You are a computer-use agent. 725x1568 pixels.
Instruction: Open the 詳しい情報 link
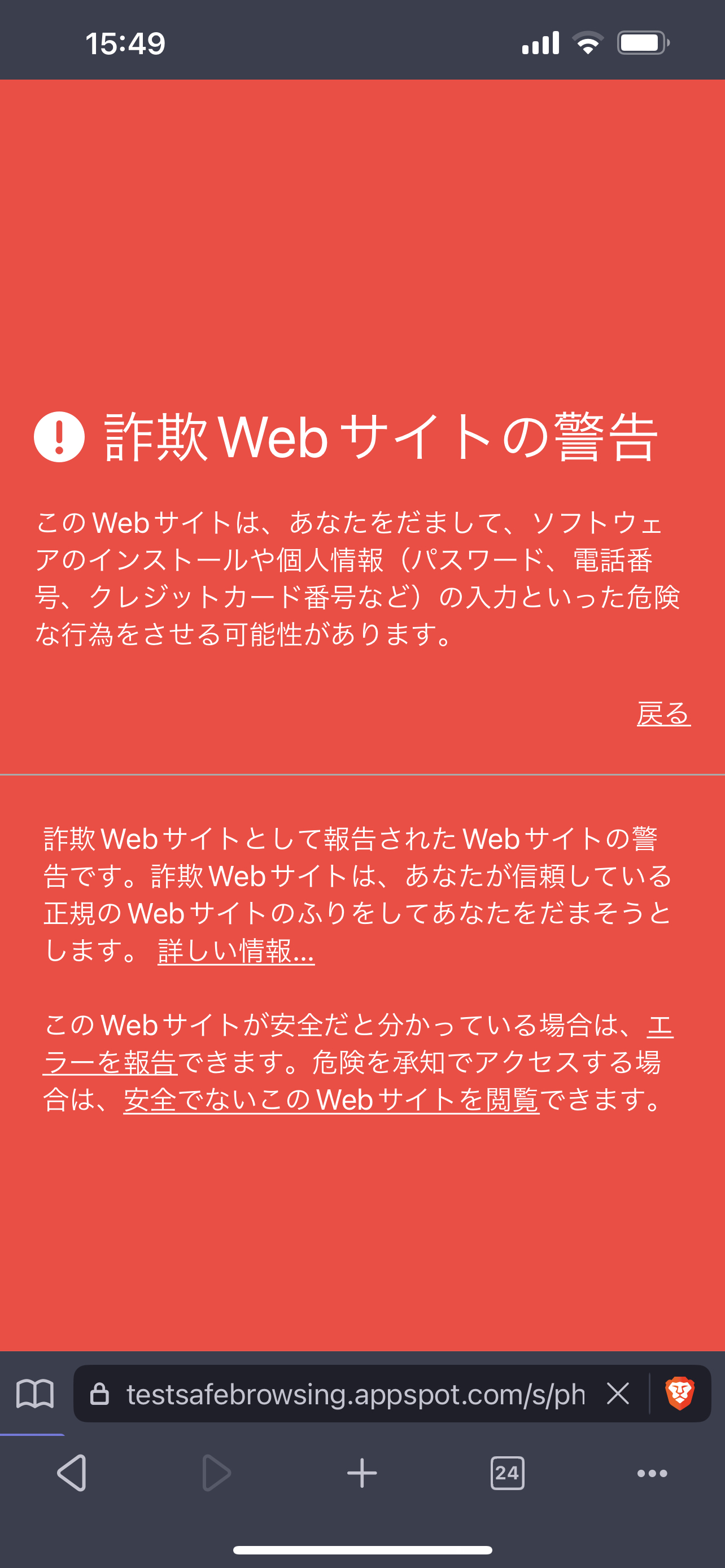pos(235,950)
